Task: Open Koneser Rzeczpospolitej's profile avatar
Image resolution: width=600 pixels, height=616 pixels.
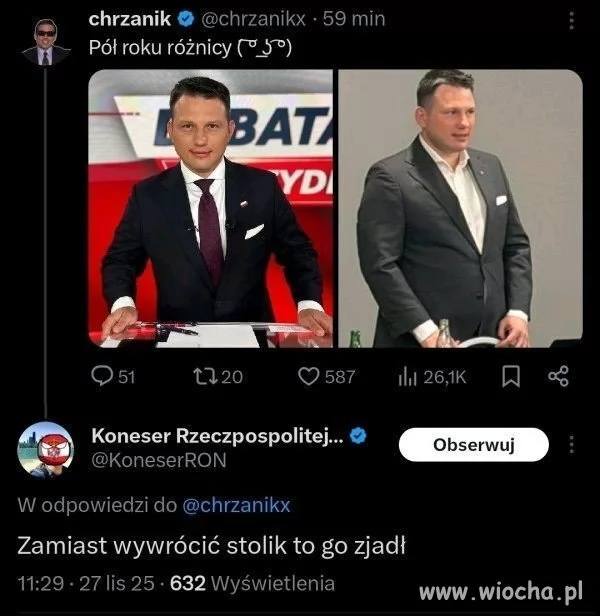Action: point(45,449)
